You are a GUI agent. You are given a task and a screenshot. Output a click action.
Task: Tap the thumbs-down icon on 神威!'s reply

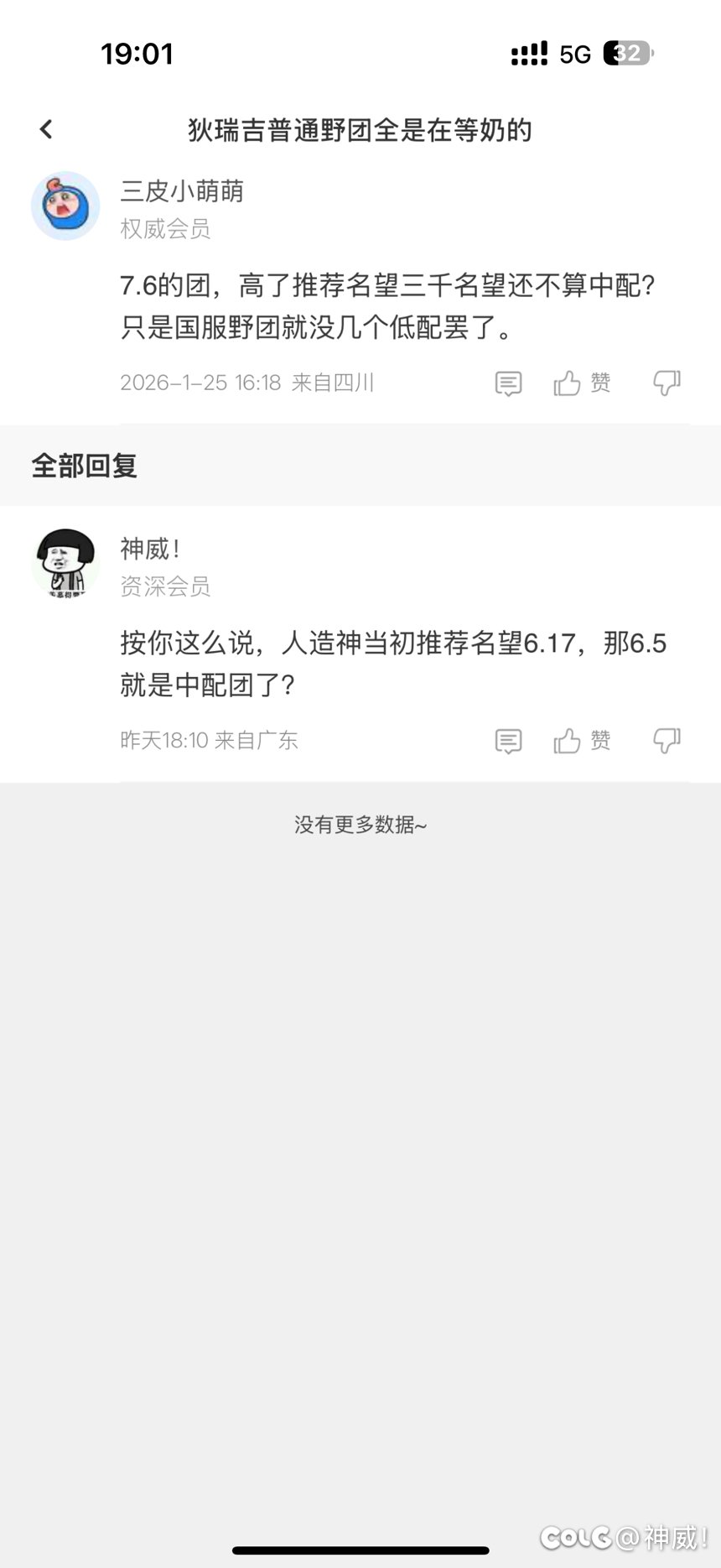coord(667,741)
